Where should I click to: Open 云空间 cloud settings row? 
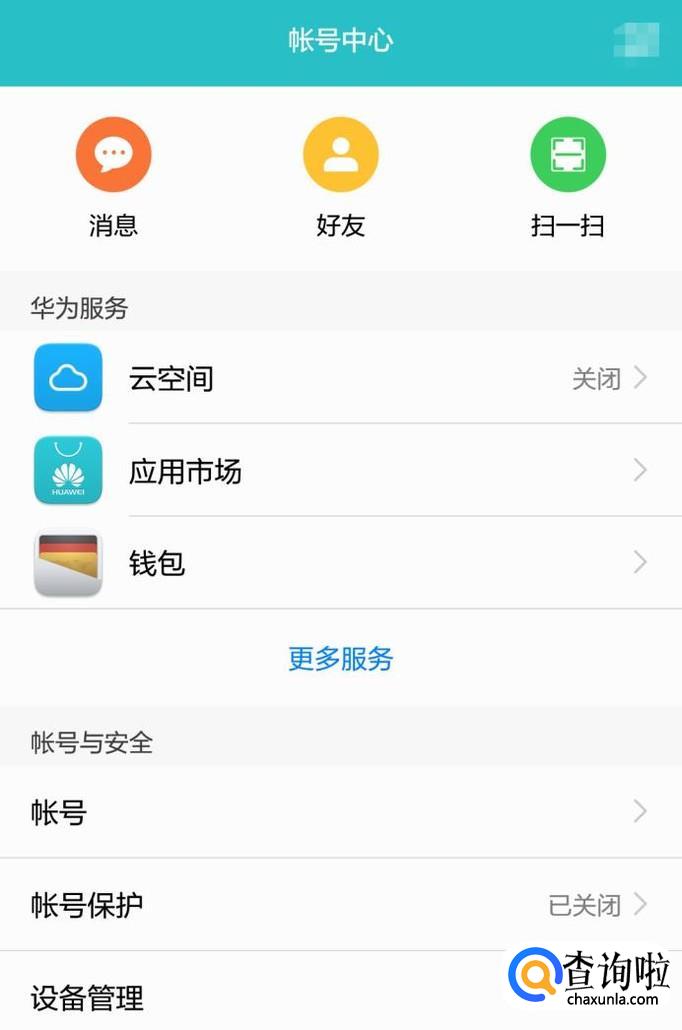coord(340,378)
